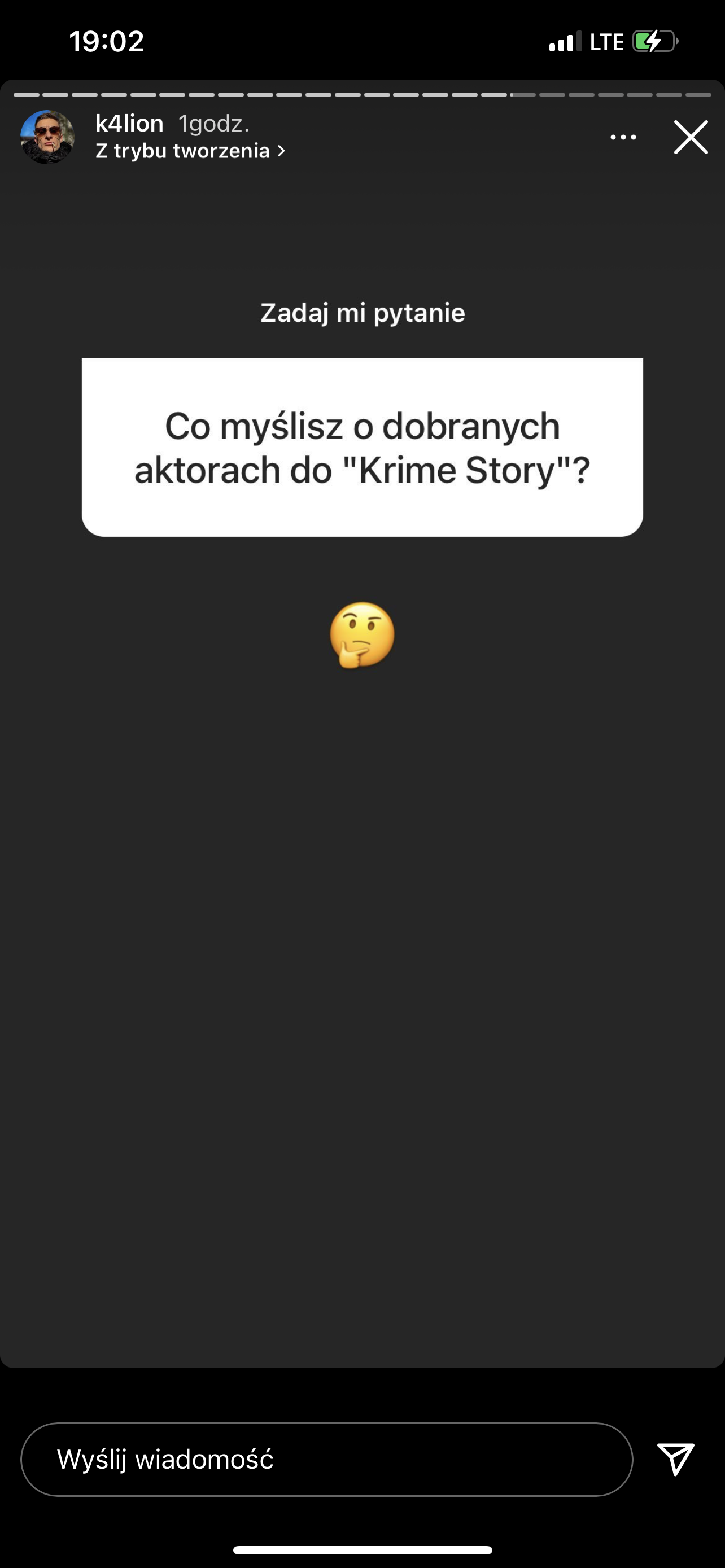Screen dimensions: 725x1568
Task: Tap the 'Wyślij wiadomość' message field
Action: (x=326, y=1459)
